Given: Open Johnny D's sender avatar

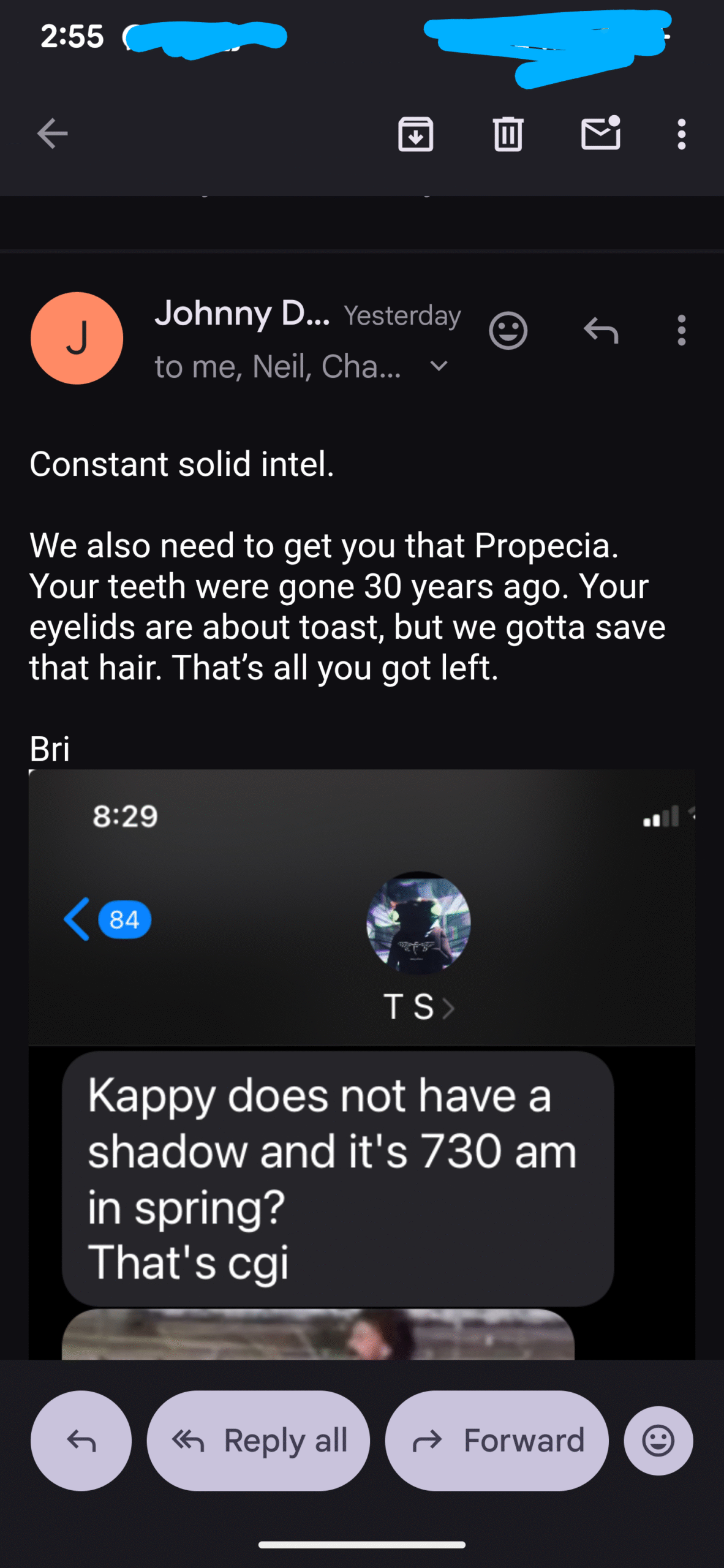Looking at the screenshot, I should [x=77, y=338].
